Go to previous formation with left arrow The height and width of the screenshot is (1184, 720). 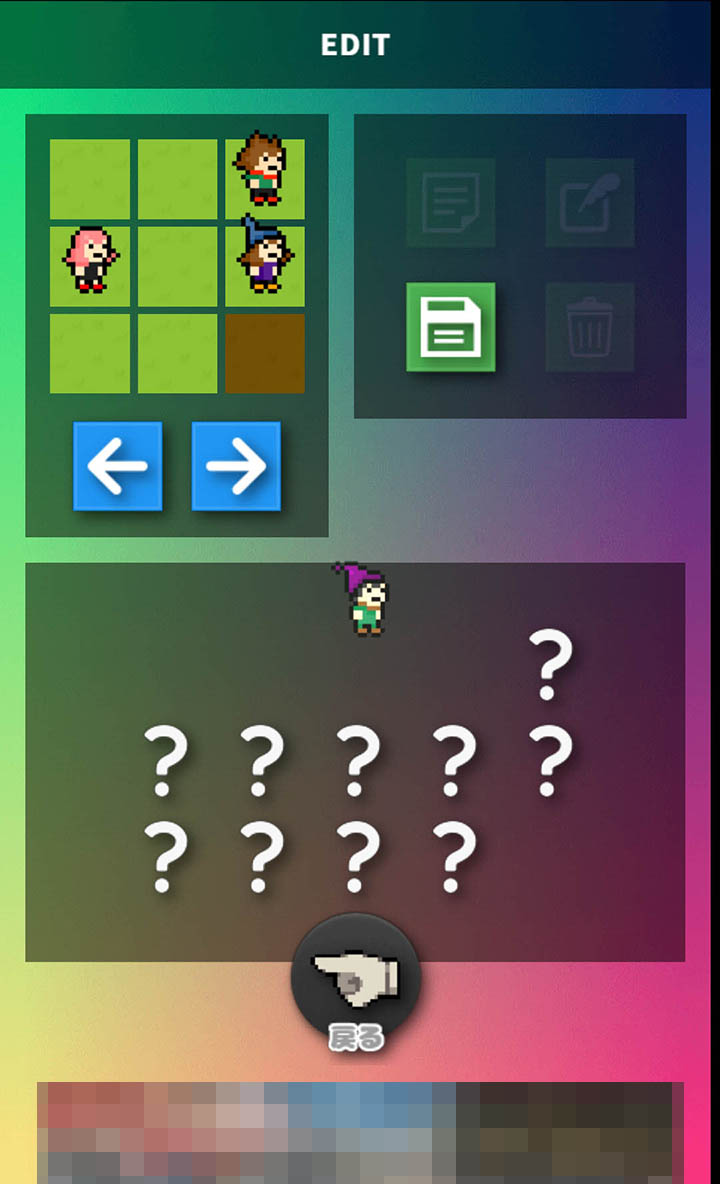click(118, 466)
